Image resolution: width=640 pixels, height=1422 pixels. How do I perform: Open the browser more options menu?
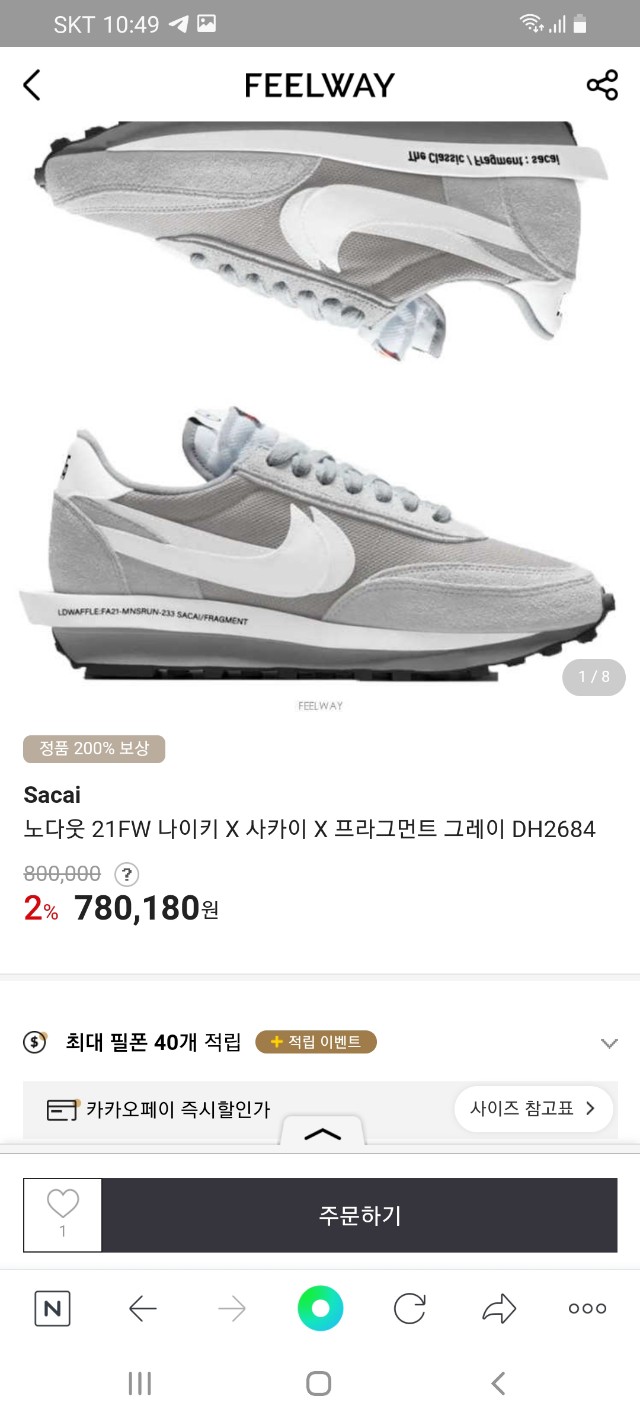pos(587,1308)
